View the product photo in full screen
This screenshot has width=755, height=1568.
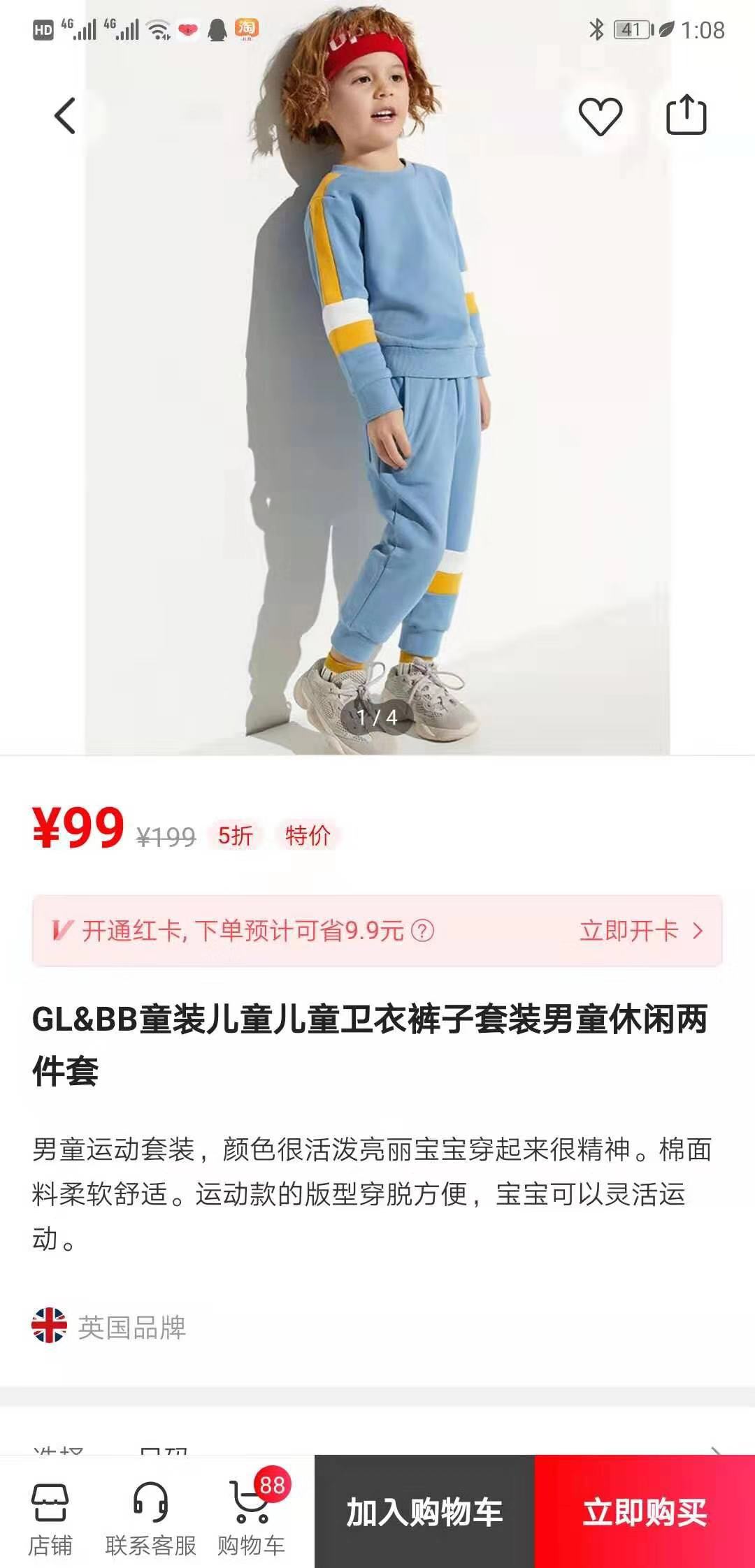(x=377, y=419)
